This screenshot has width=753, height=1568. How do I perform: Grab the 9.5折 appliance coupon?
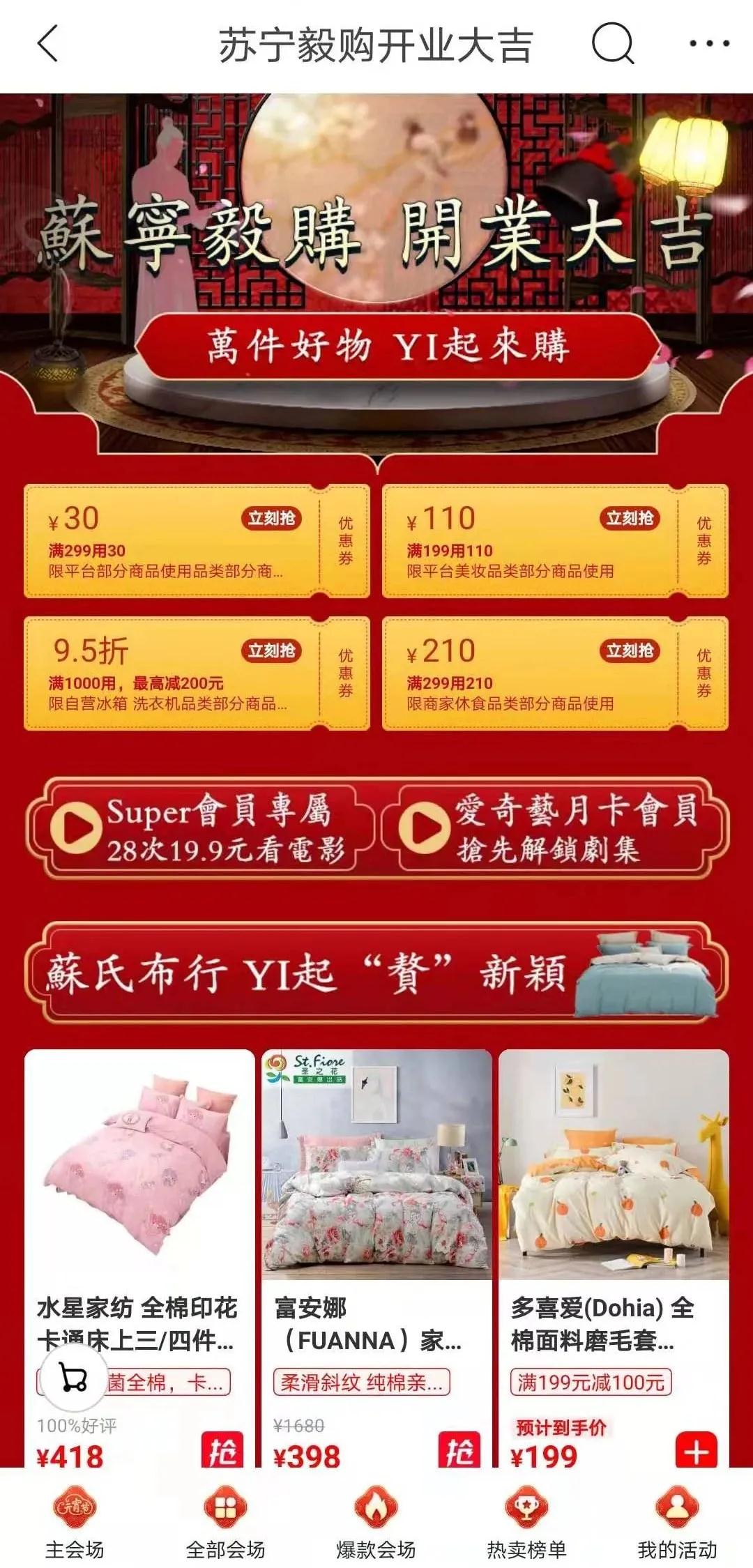point(271,650)
